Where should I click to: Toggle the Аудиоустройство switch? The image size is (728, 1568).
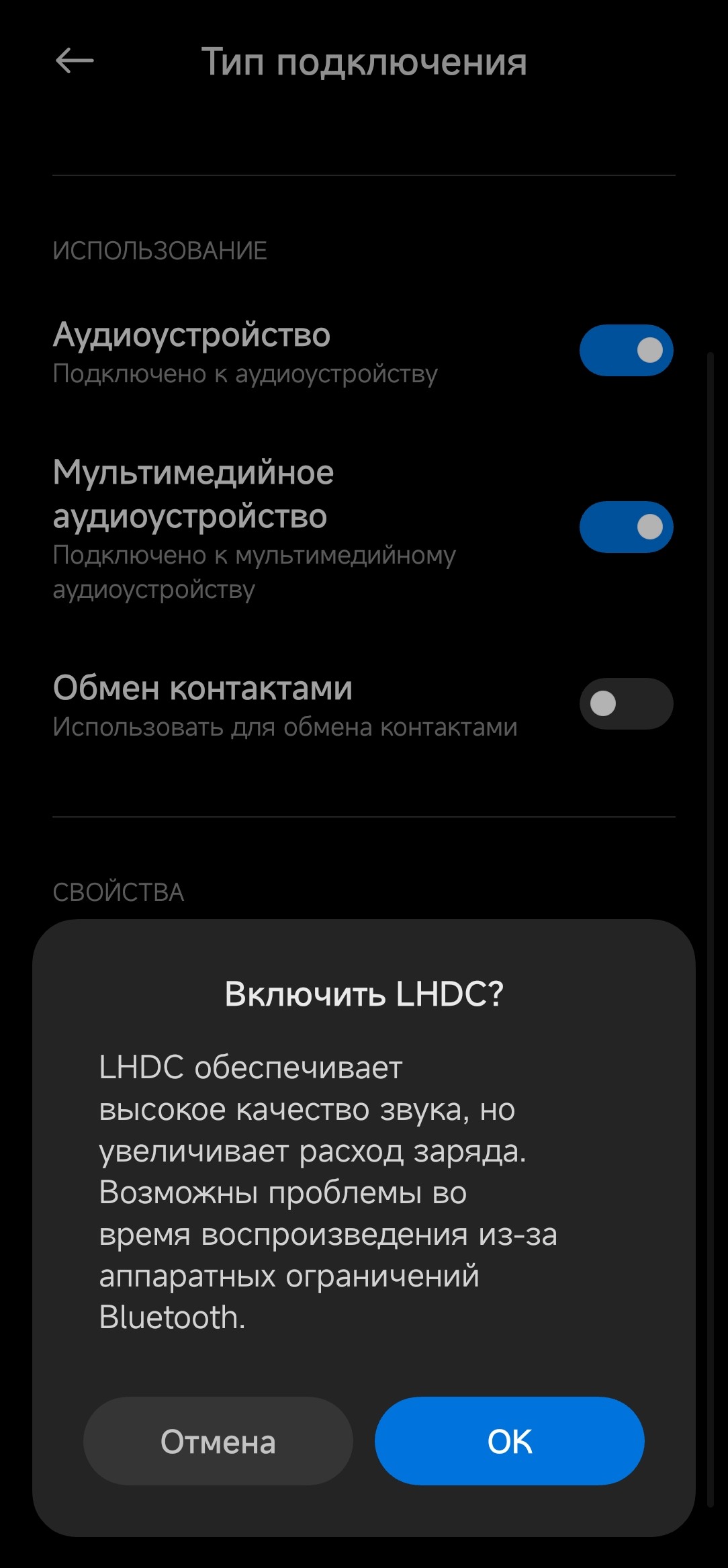point(626,350)
